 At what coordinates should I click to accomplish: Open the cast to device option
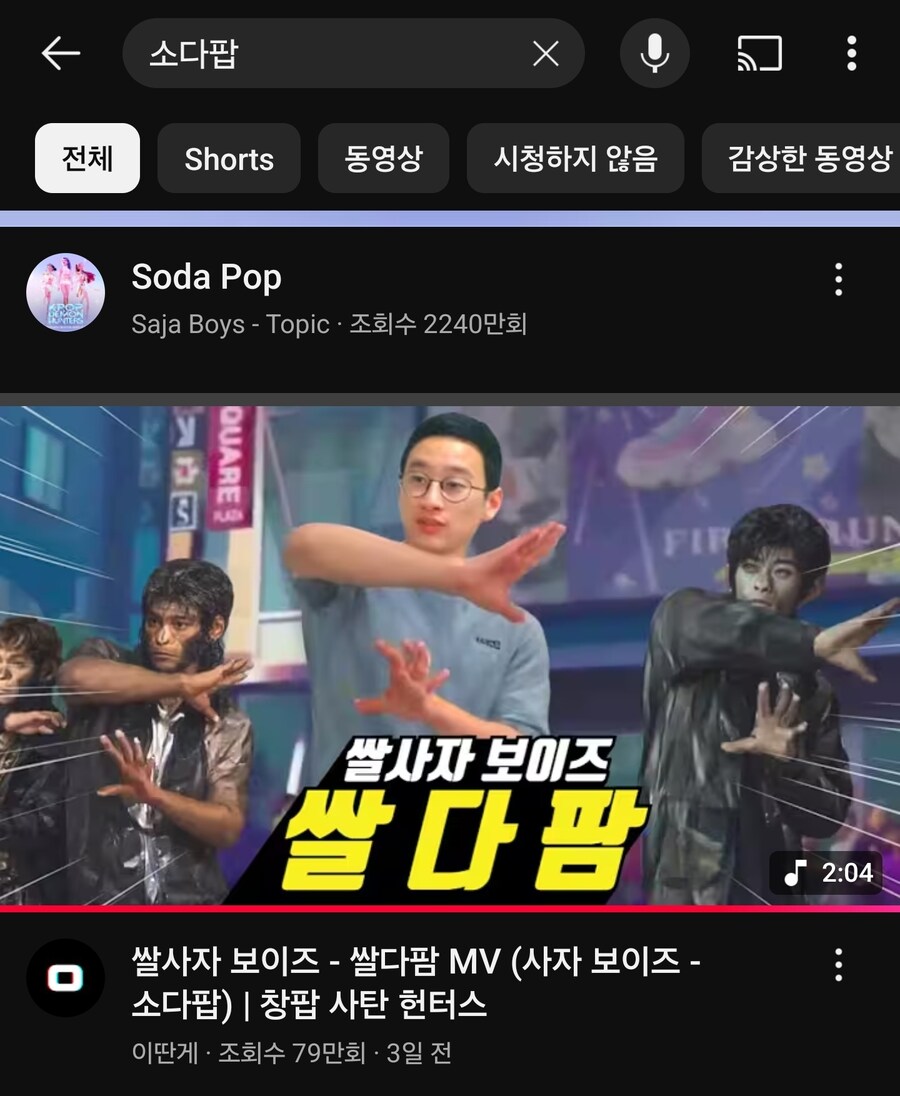[x=759, y=53]
